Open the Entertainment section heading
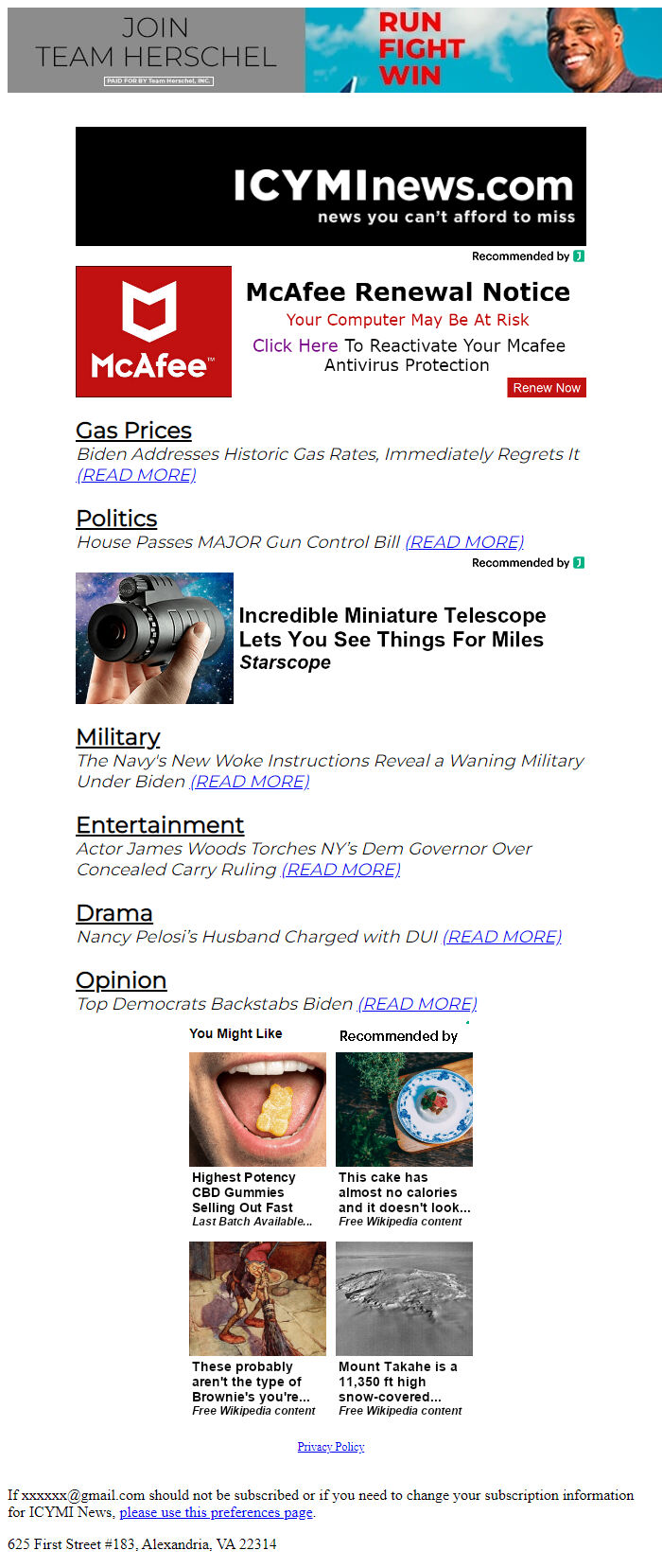The image size is (662, 1568). click(160, 825)
